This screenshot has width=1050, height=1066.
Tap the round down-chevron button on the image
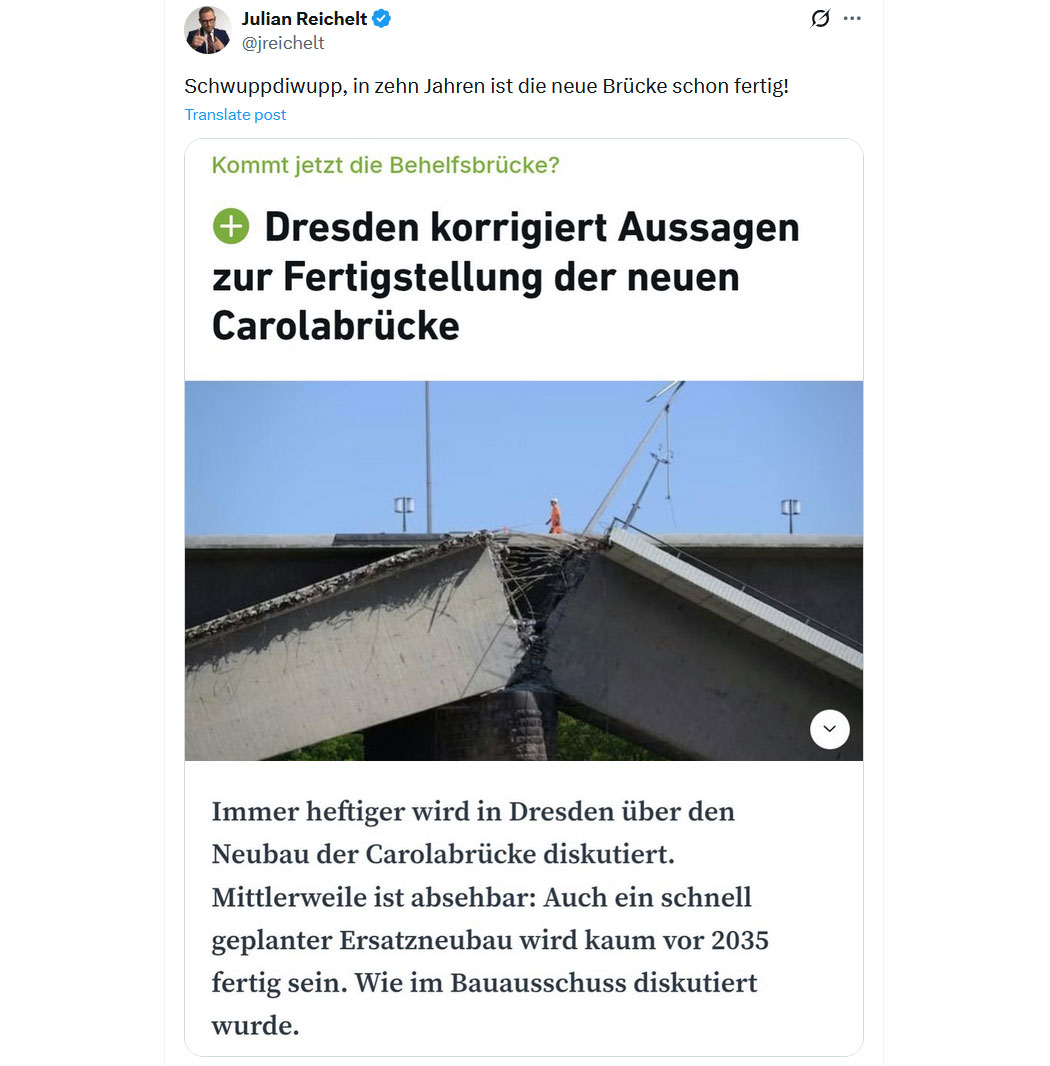(x=829, y=729)
